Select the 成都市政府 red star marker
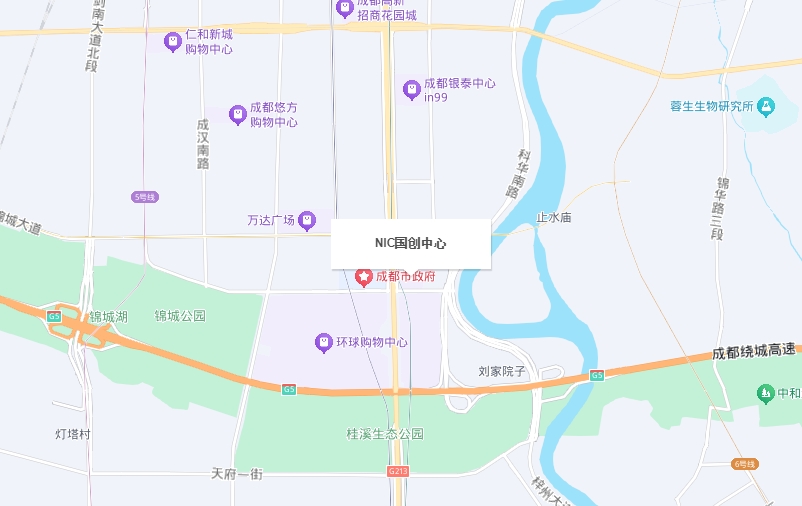The image size is (802, 506). click(364, 275)
